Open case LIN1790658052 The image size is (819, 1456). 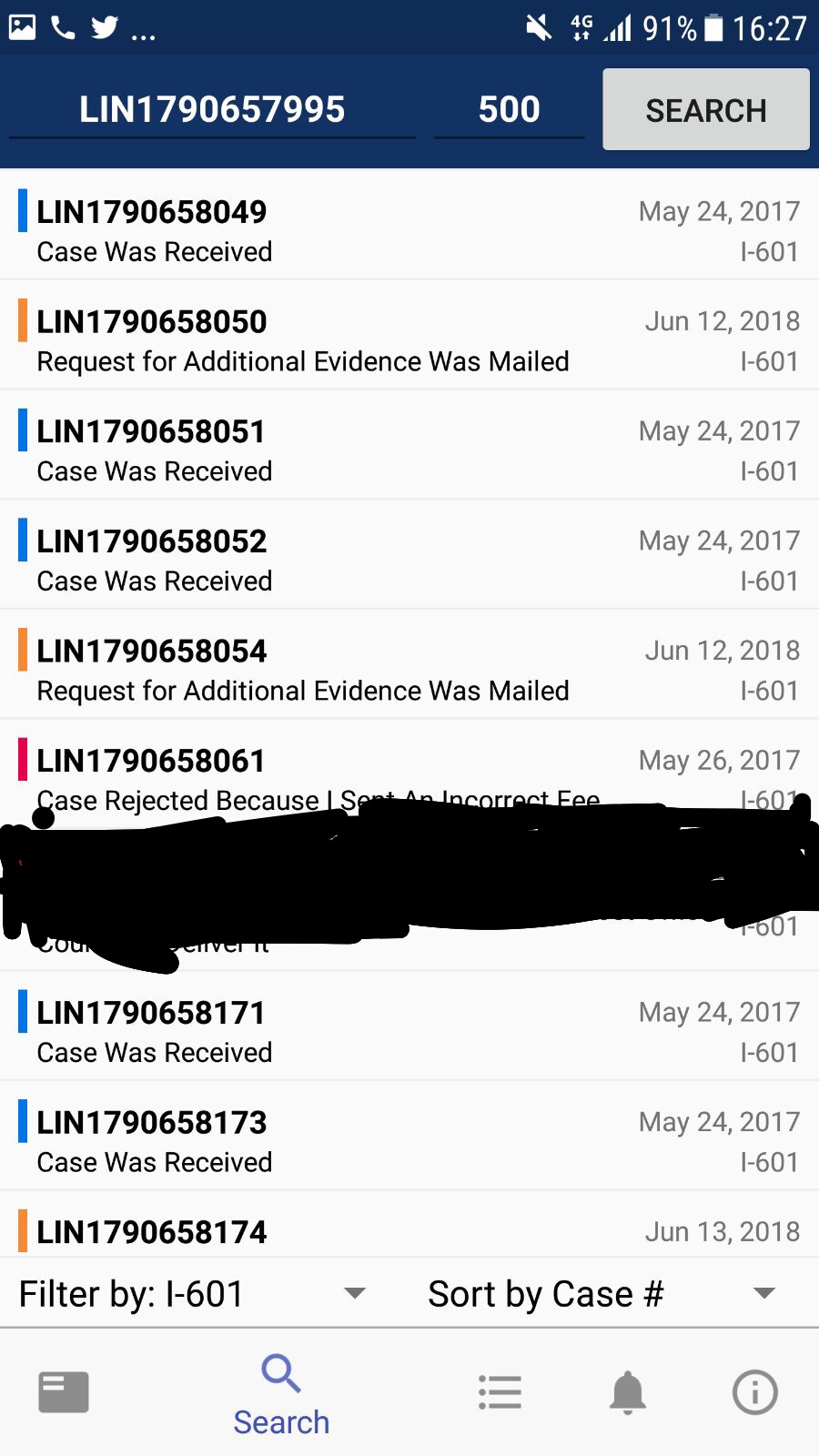[x=409, y=554]
